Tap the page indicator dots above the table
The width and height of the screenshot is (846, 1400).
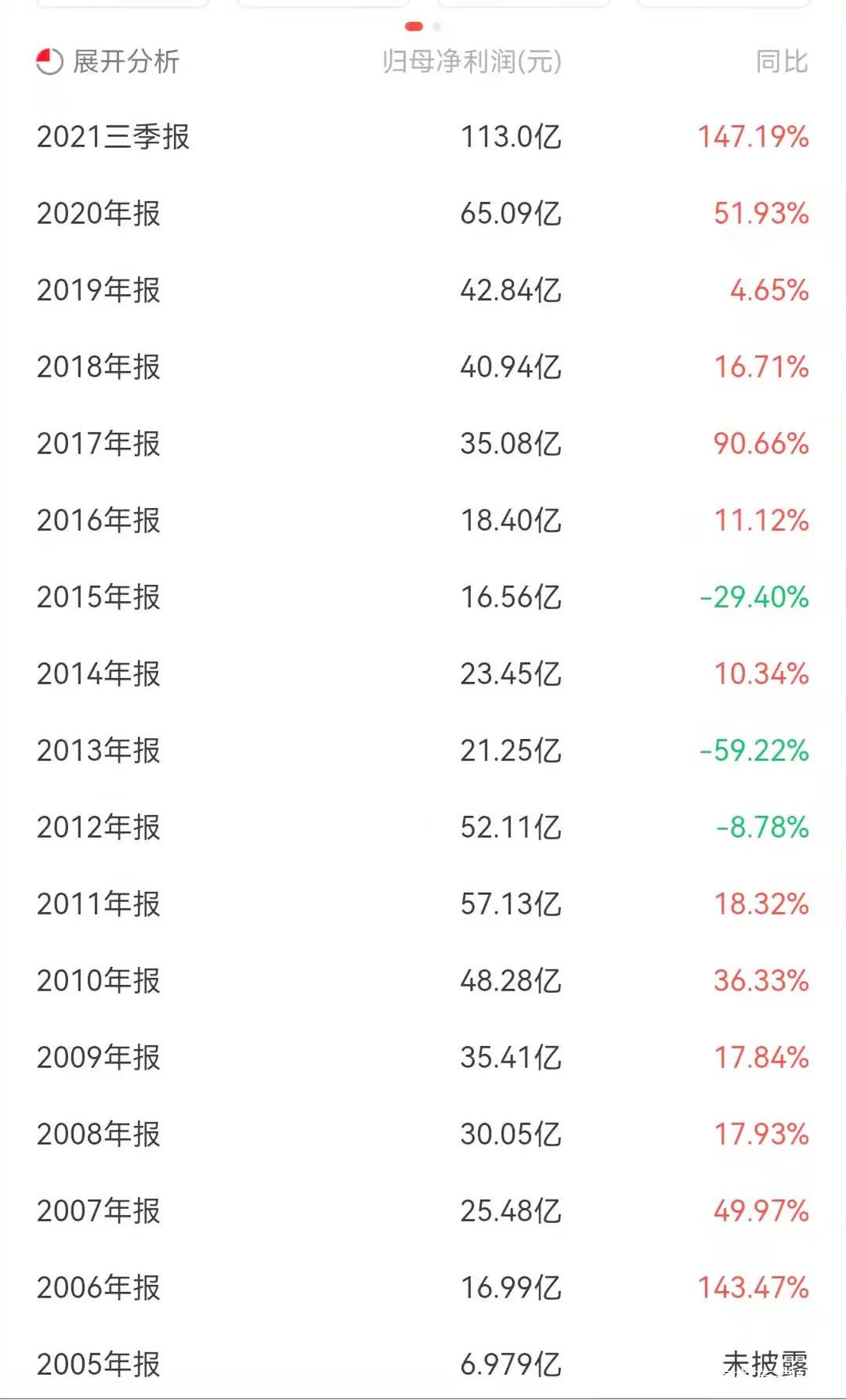click(423, 27)
